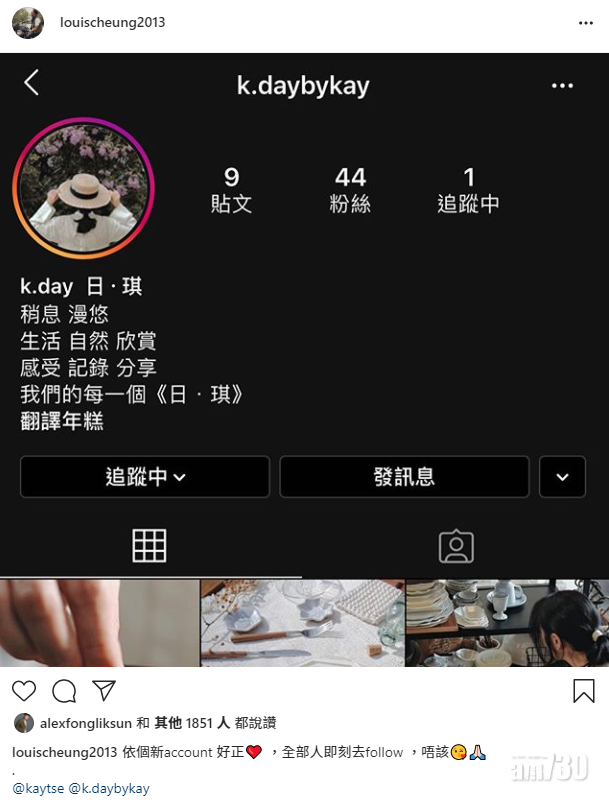
Task: Open the post's three-dot options menu
Action: pos(584,22)
